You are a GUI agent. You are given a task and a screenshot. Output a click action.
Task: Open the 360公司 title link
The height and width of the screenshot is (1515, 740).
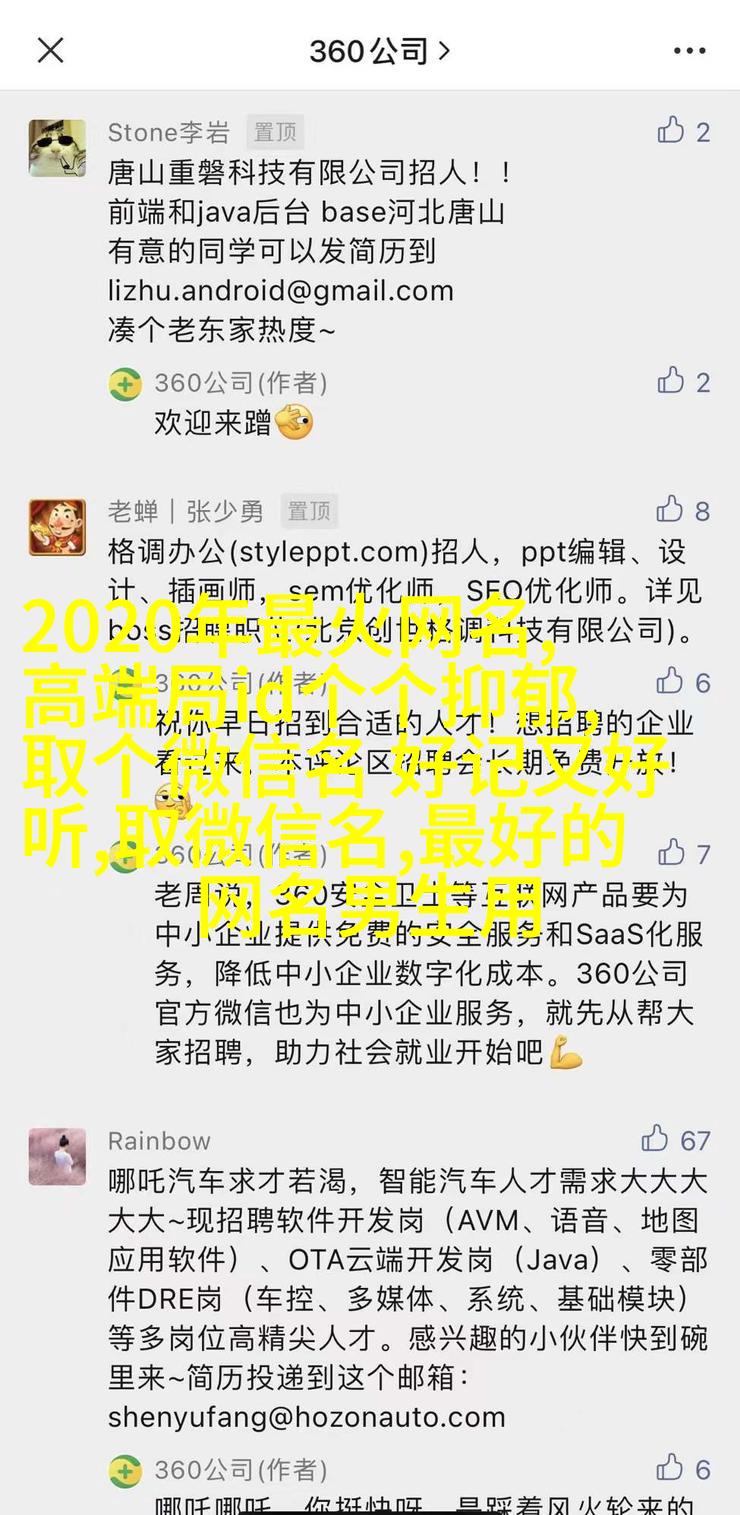379,50
